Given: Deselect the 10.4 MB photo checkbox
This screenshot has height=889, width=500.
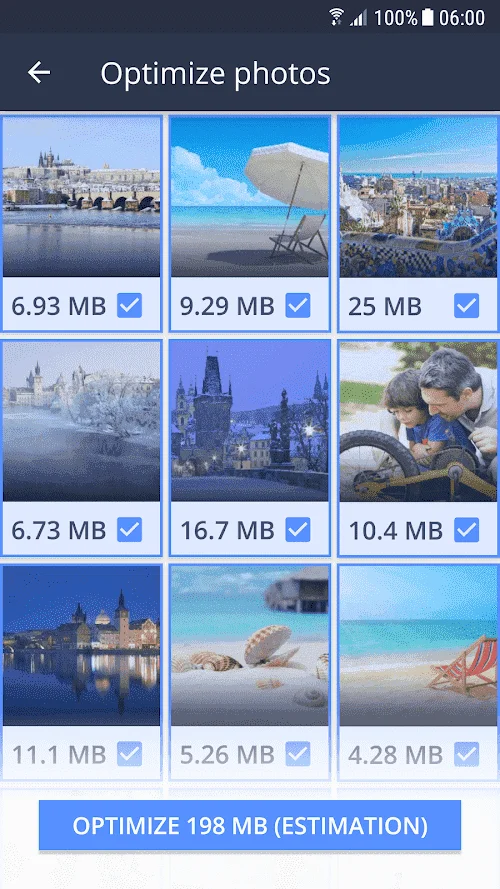Looking at the screenshot, I should [x=467, y=530].
